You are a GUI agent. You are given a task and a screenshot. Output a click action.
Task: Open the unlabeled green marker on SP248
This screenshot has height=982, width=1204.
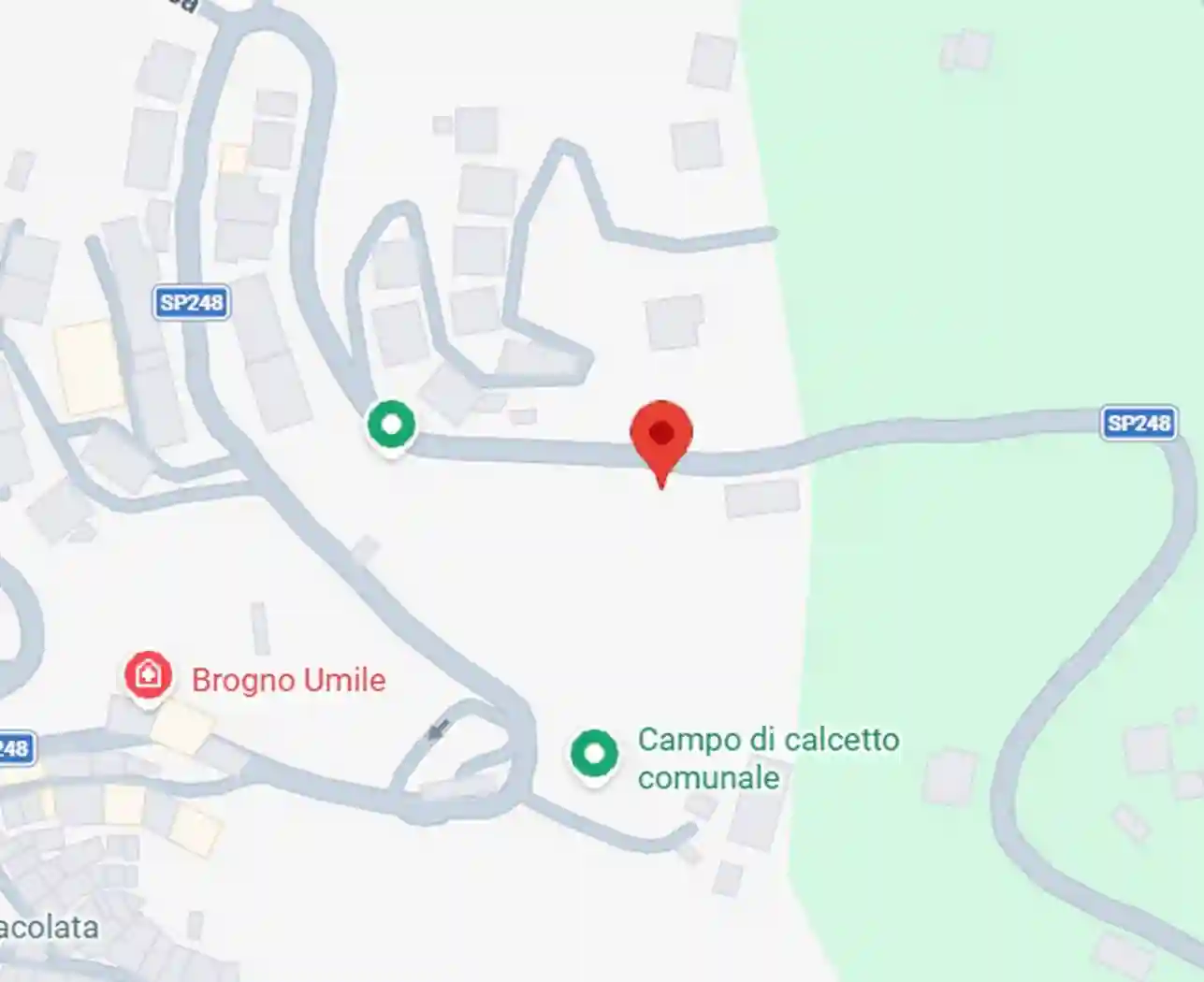(391, 425)
